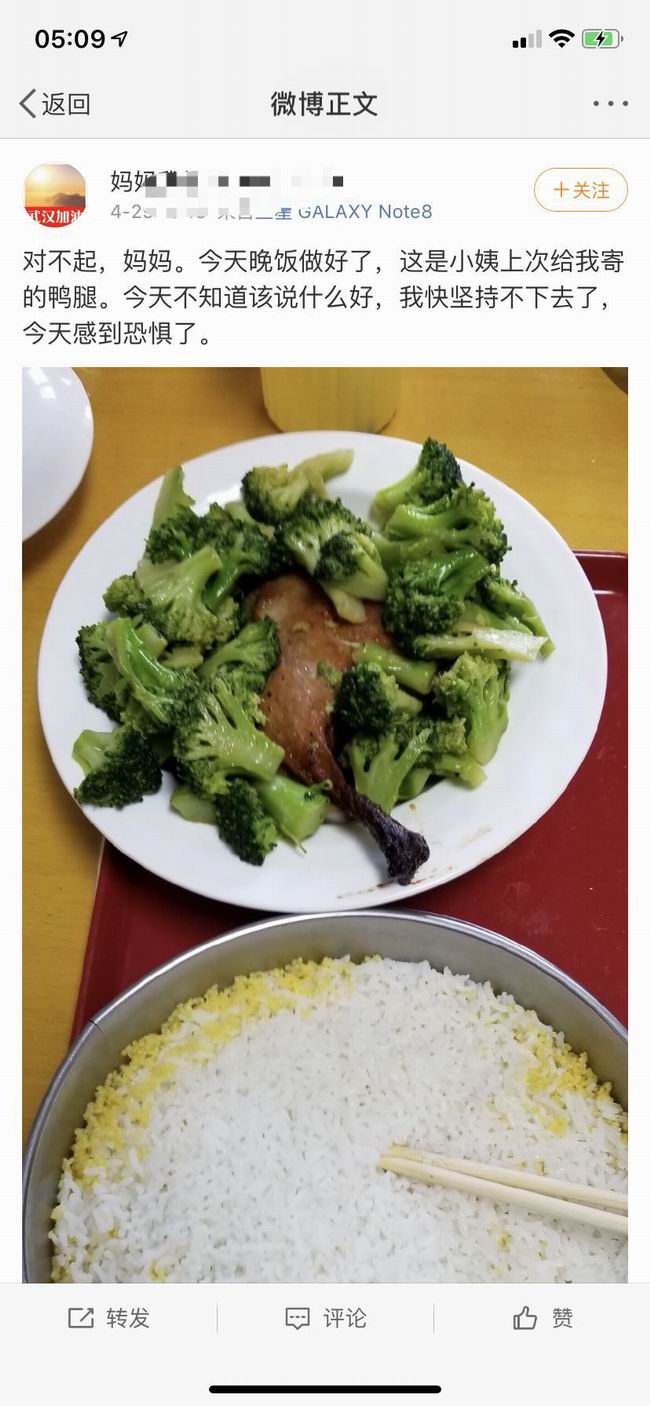This screenshot has height=1406, width=650.
Task: Go back via 返回 button
Action: [x=55, y=103]
